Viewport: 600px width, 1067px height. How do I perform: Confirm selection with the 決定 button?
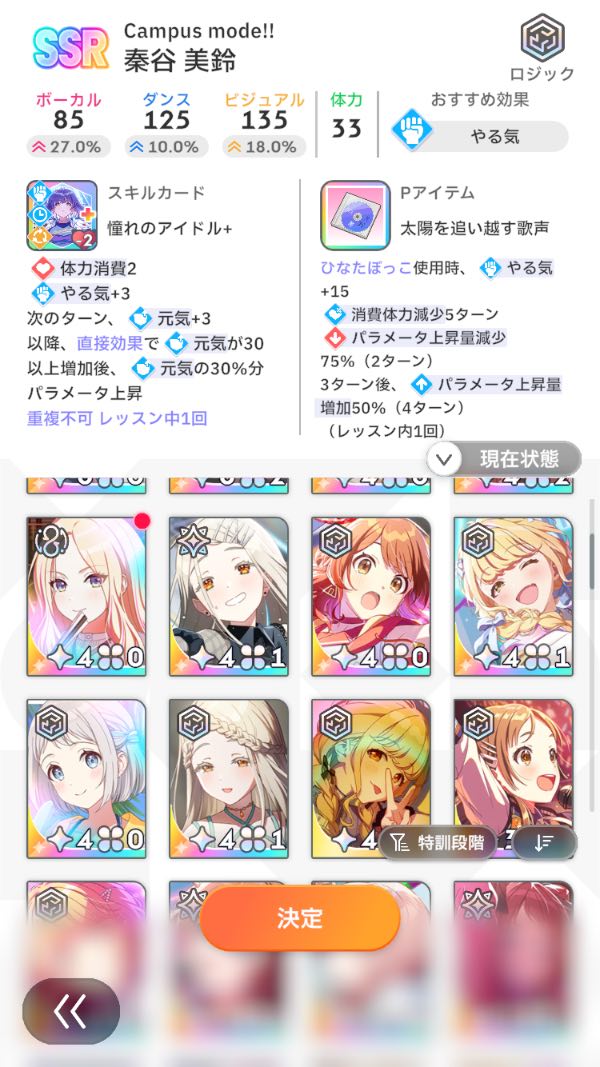coord(299,918)
